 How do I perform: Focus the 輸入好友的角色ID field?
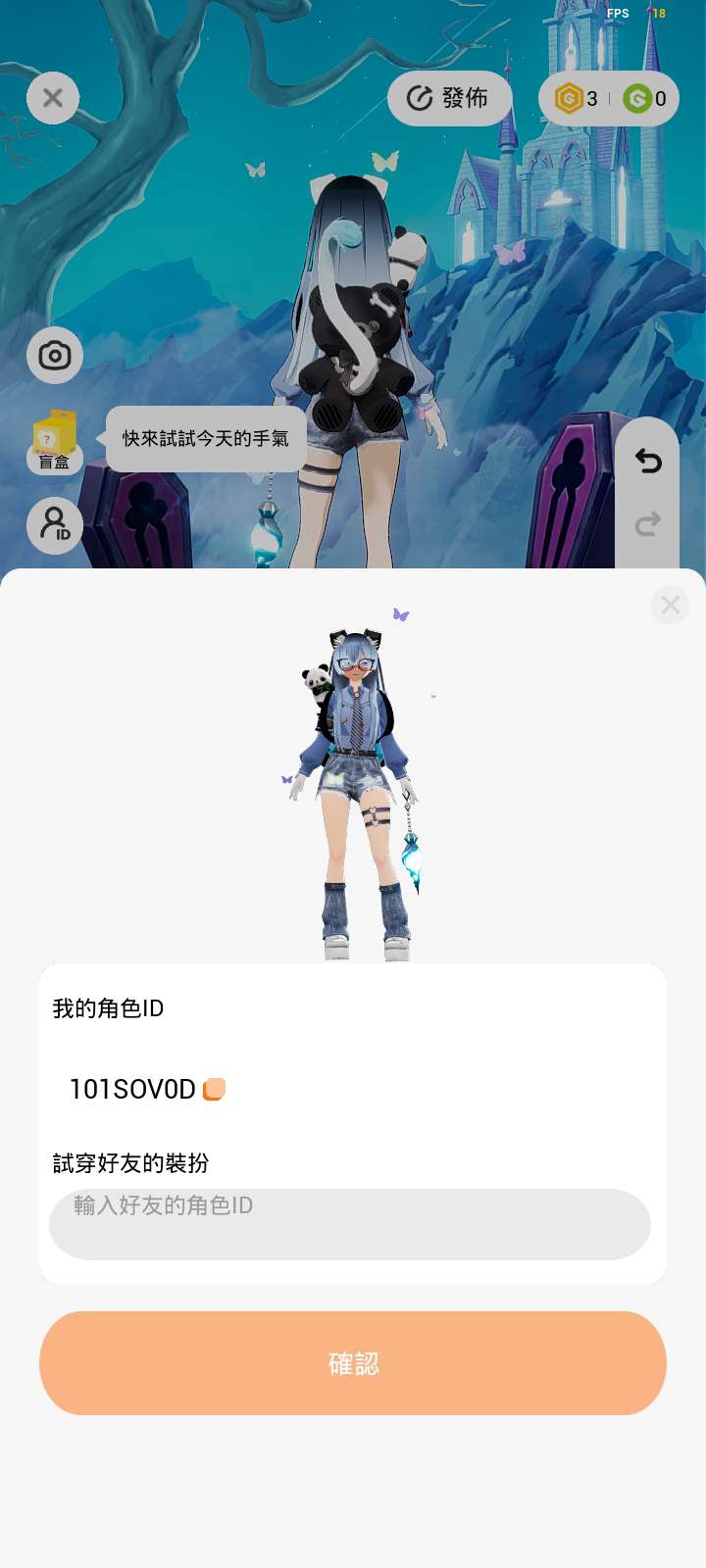(350, 1224)
